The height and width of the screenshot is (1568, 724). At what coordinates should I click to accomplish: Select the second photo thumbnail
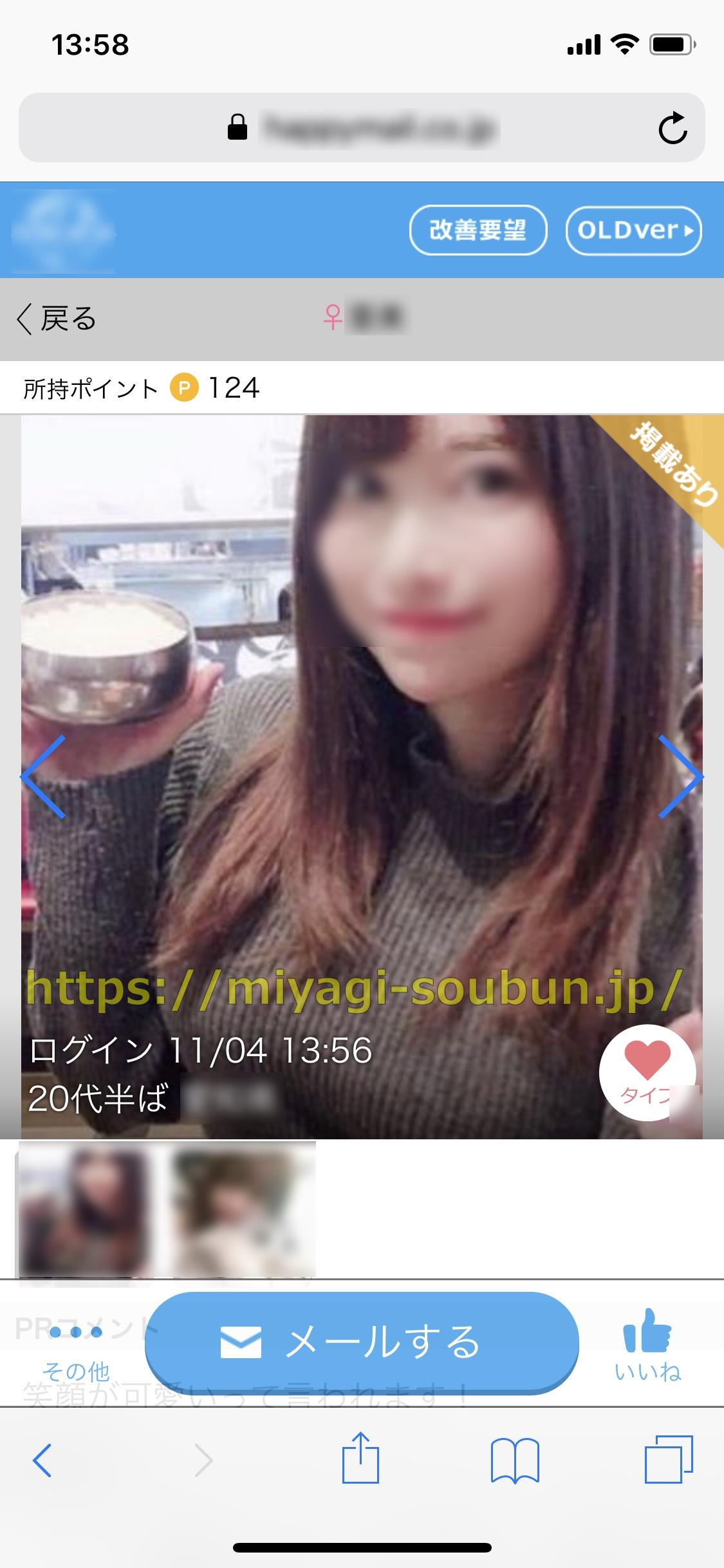coord(243,1211)
